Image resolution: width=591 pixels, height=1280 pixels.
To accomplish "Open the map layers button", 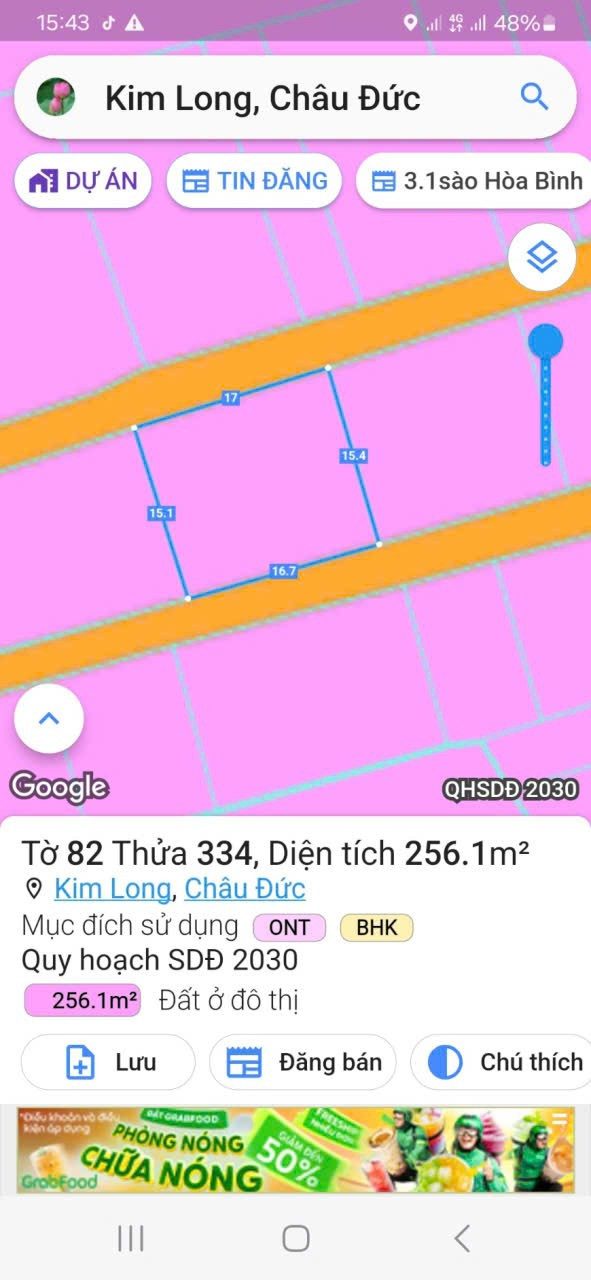I will tap(542, 258).
